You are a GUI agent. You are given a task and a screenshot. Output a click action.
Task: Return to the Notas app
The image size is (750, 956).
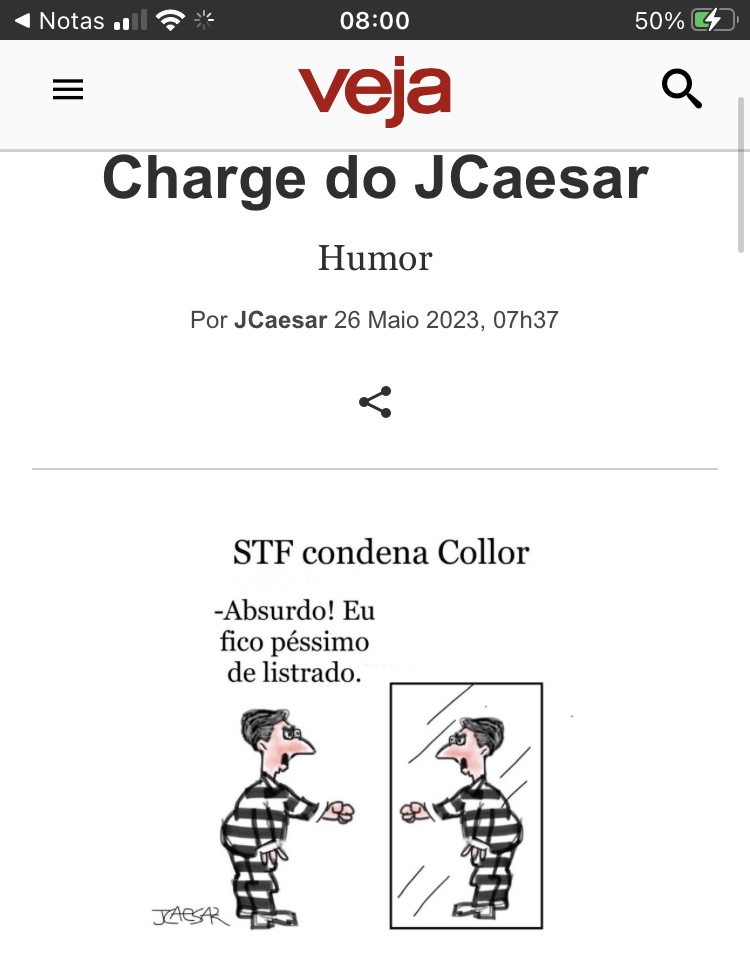point(60,20)
